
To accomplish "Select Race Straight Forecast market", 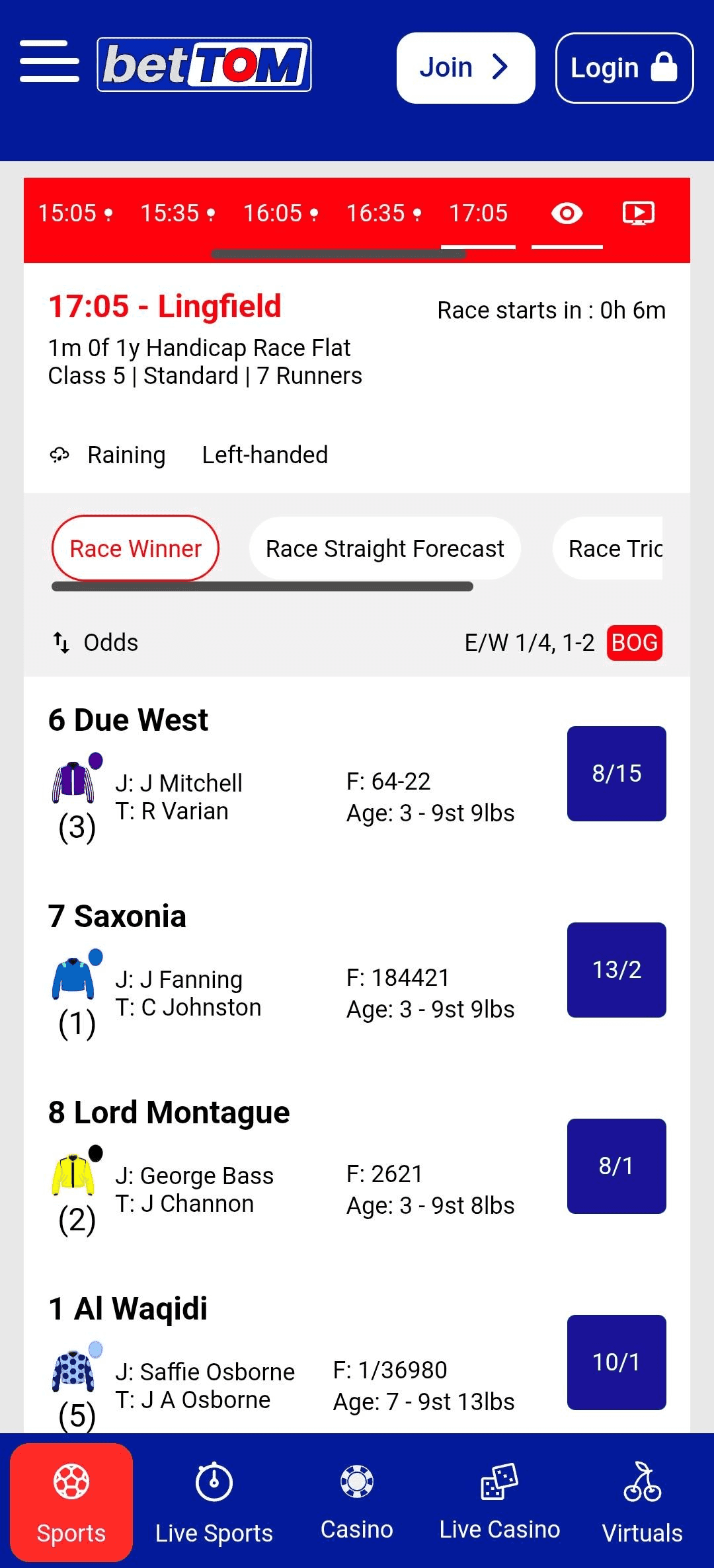I will coord(385,548).
